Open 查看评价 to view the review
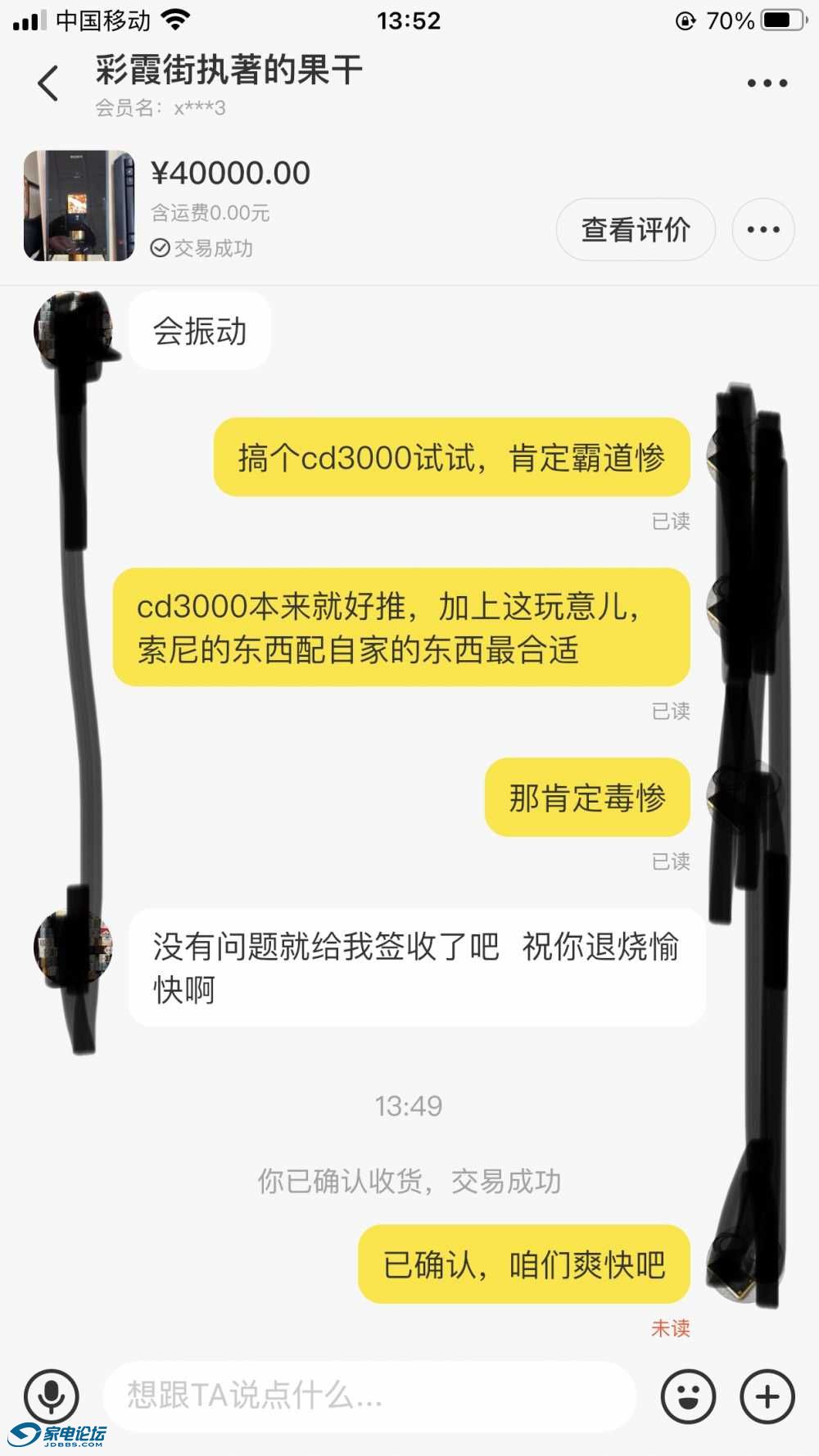Screen dimensions: 819x1456 pyautogui.click(x=636, y=230)
